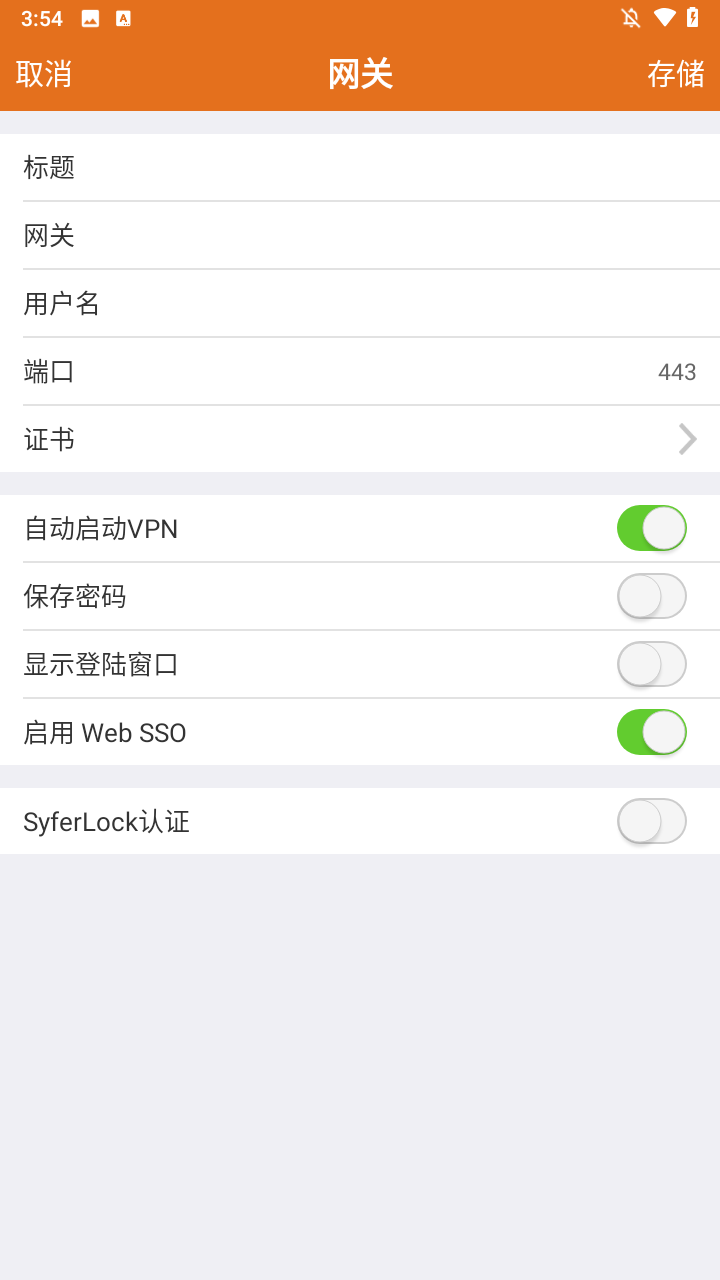
Task: Open the 证书 certificate selection
Action: tap(360, 439)
